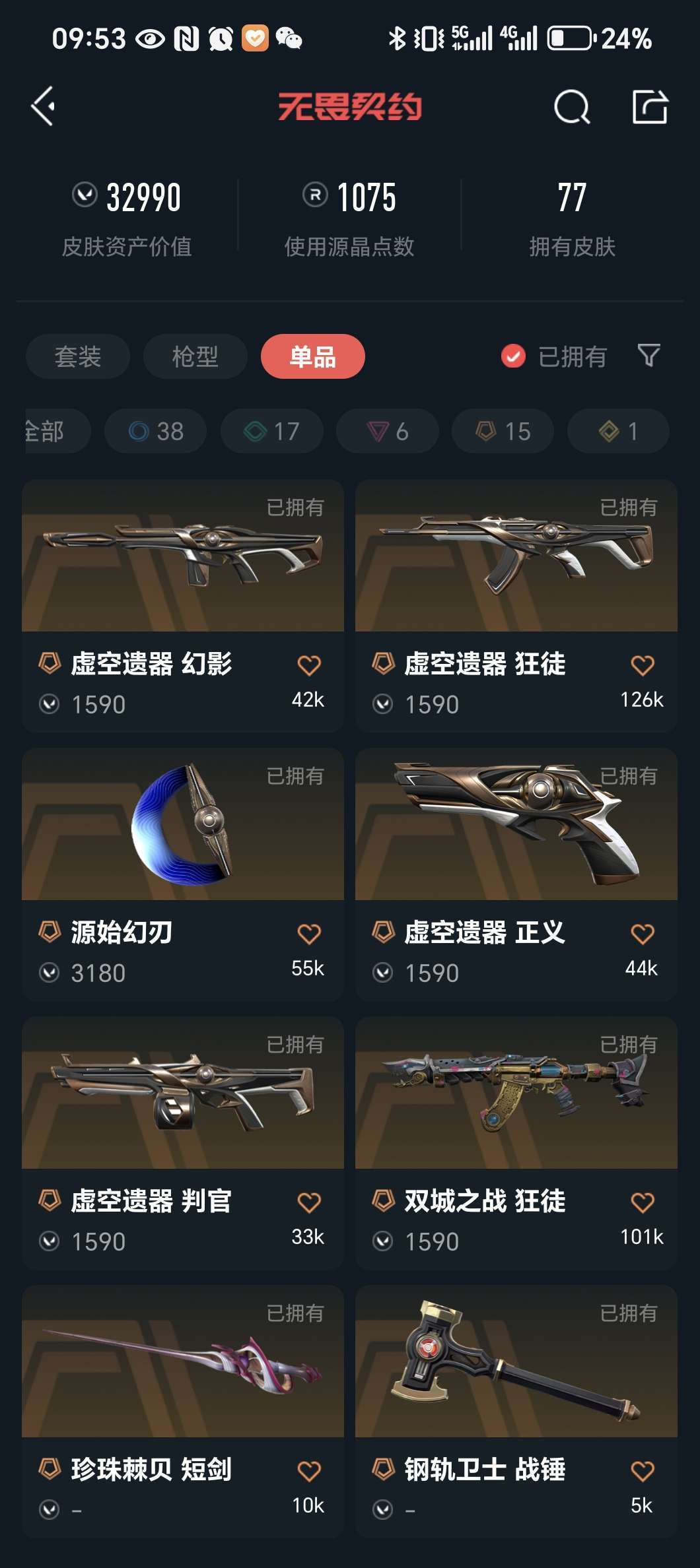Open the 钢轨卫士 战锤 skin card
The width and height of the screenshot is (700, 1568).
click(516, 1412)
